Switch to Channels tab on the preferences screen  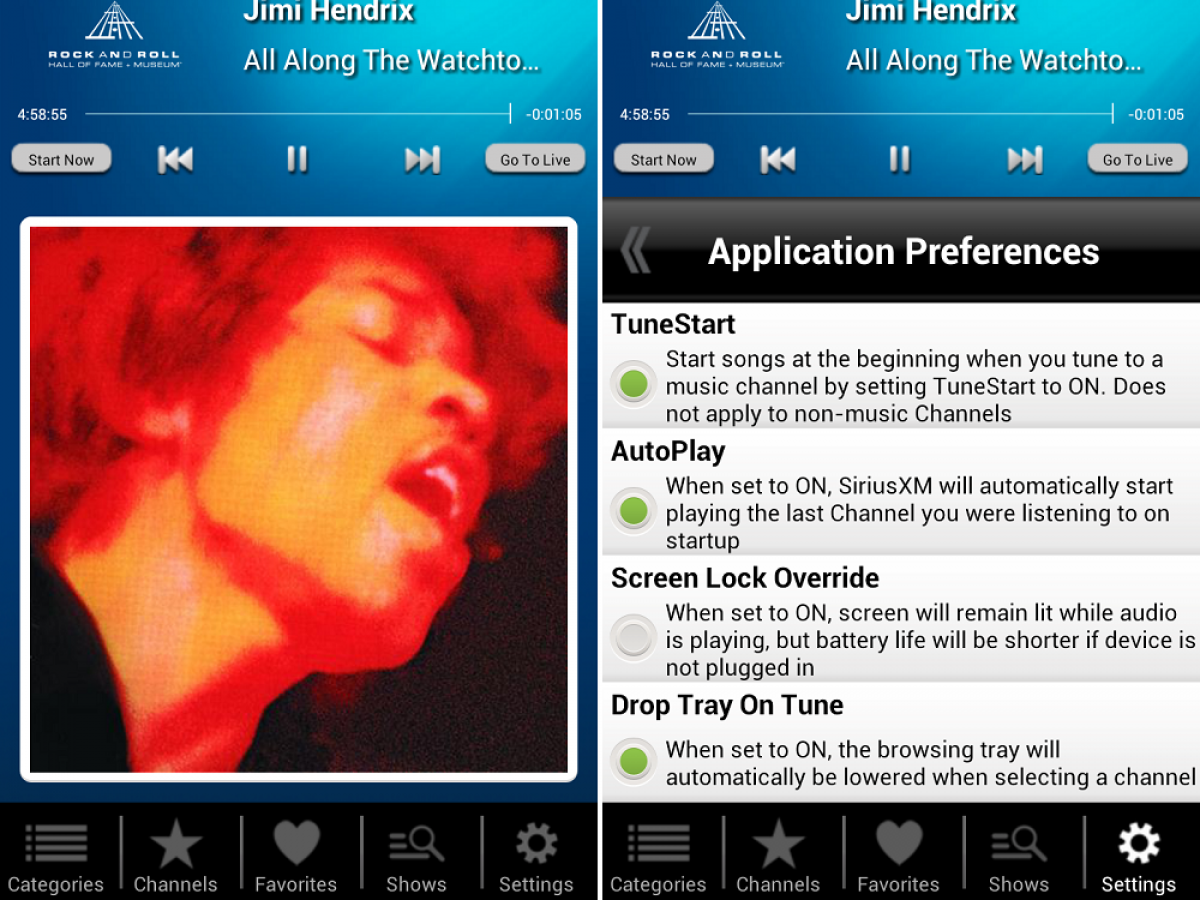pos(778,856)
